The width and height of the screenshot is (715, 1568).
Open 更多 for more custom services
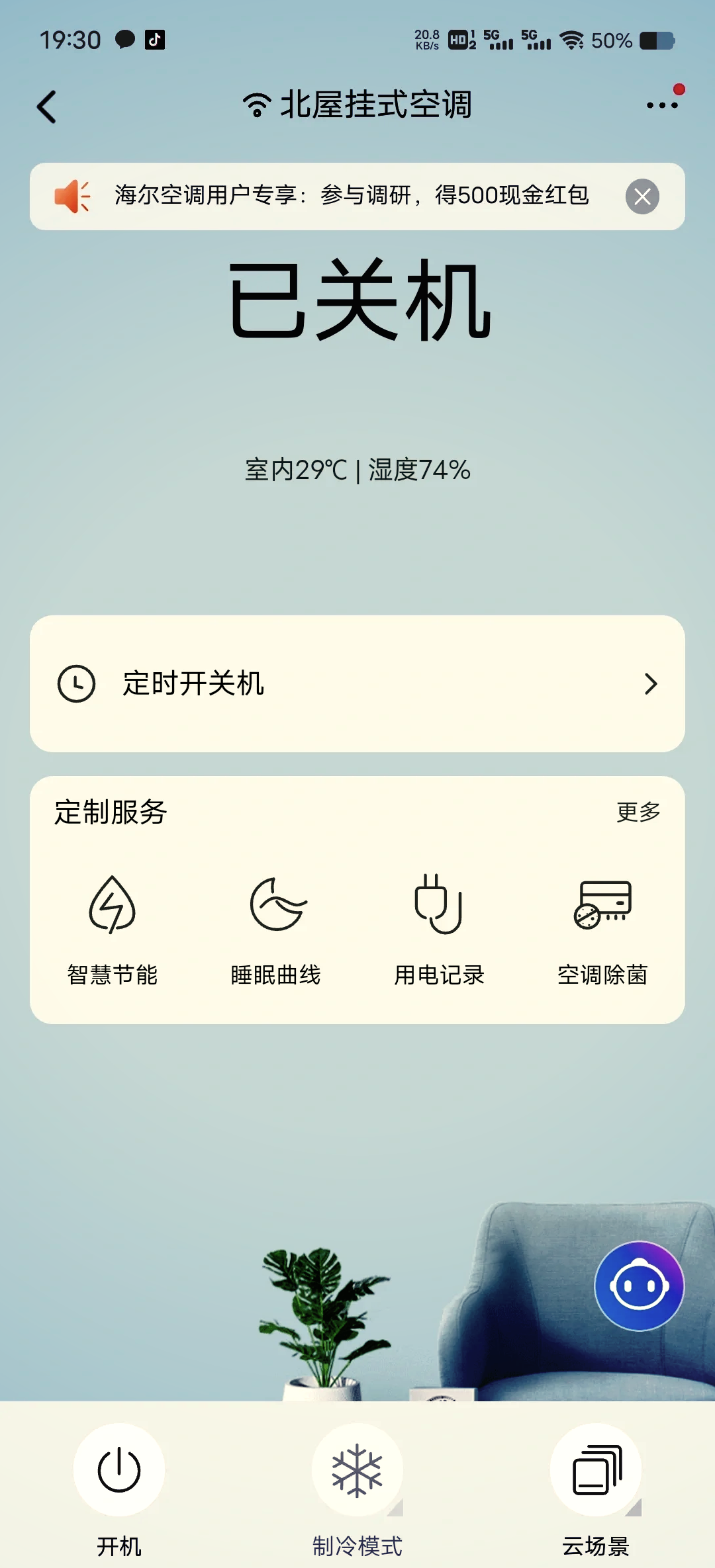(x=637, y=812)
